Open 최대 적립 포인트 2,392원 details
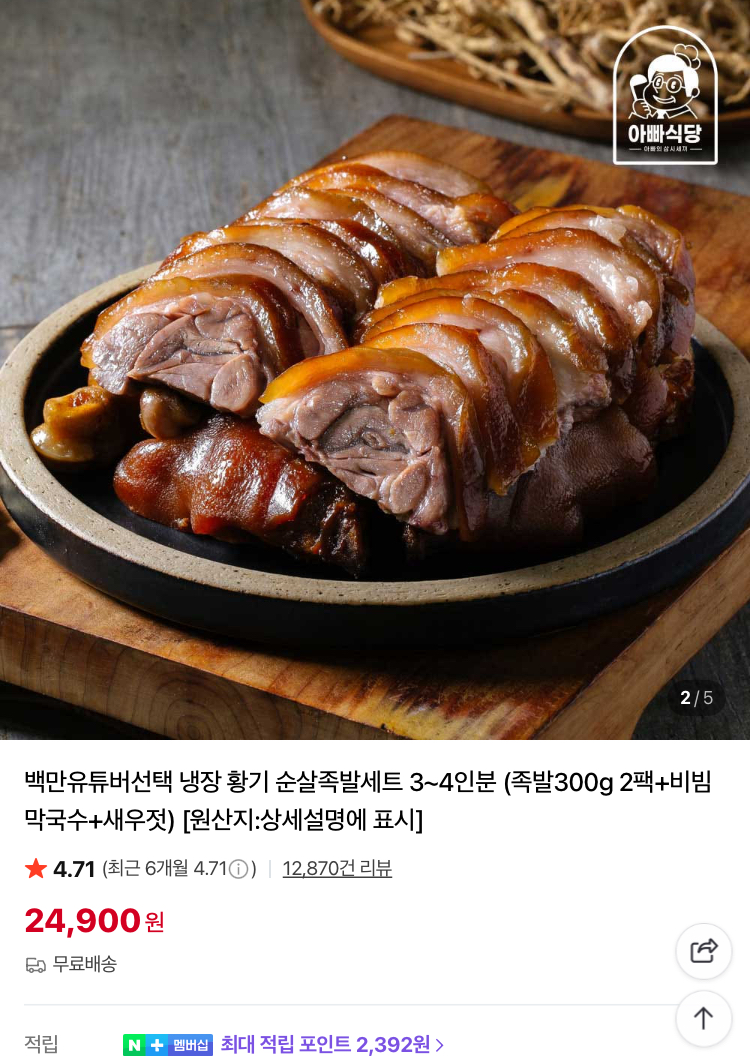750x1061 pixels. coord(333,1044)
